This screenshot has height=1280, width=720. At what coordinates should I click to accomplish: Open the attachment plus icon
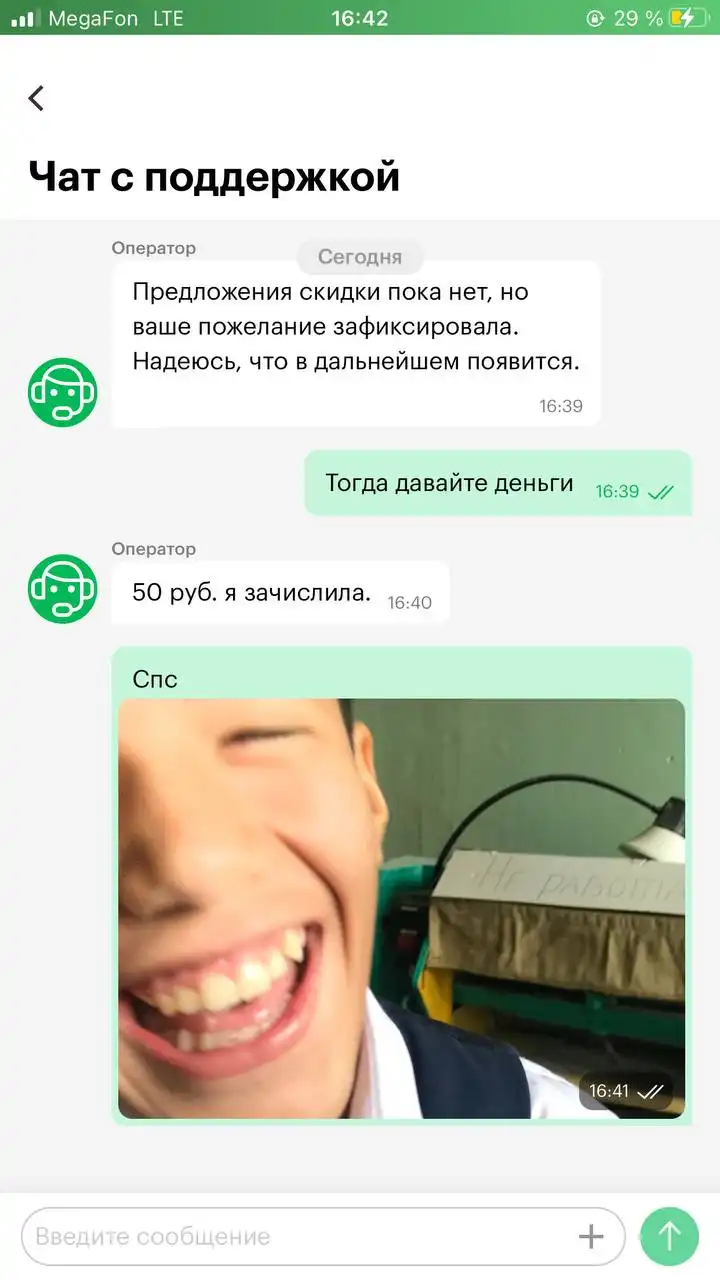click(x=591, y=1237)
